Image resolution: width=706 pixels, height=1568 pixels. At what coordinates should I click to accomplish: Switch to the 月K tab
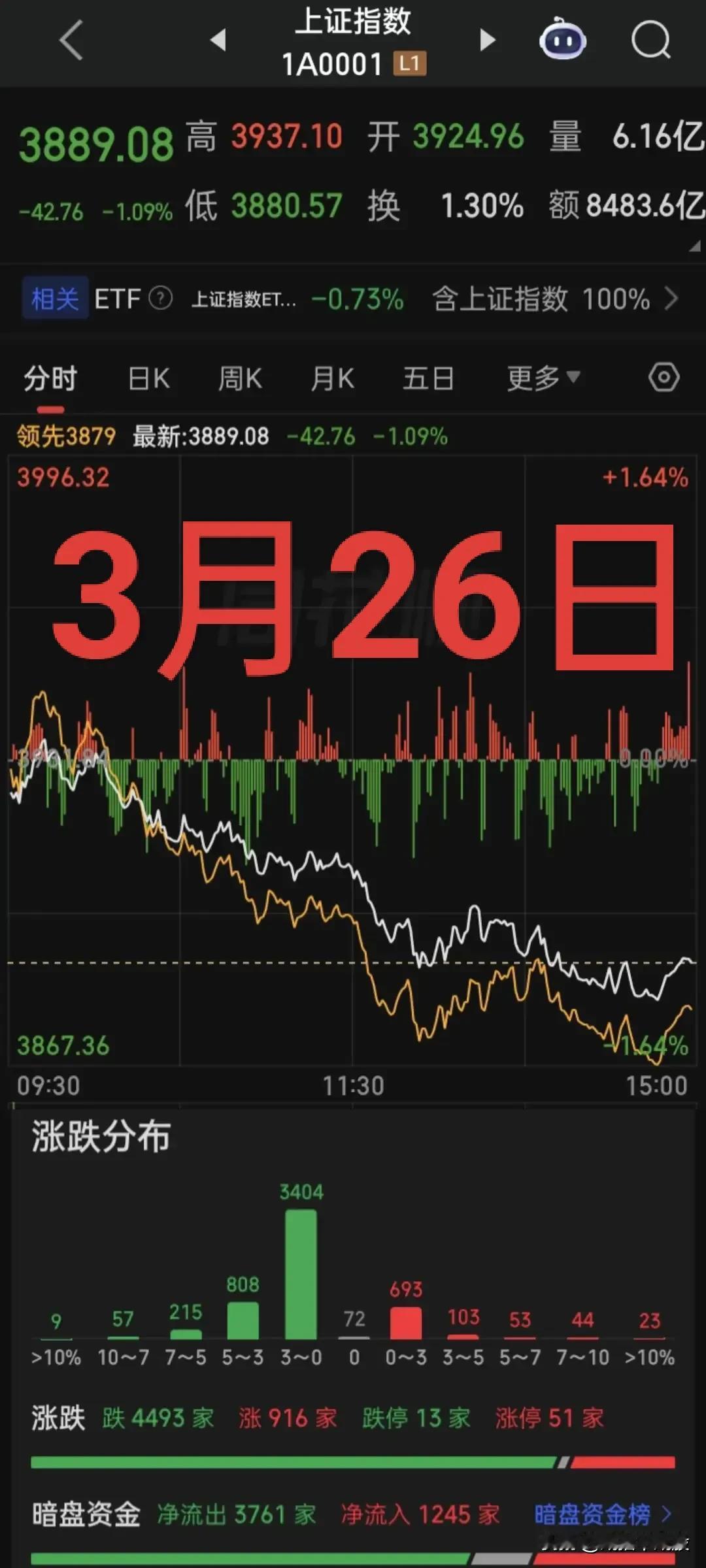pyautogui.click(x=332, y=379)
